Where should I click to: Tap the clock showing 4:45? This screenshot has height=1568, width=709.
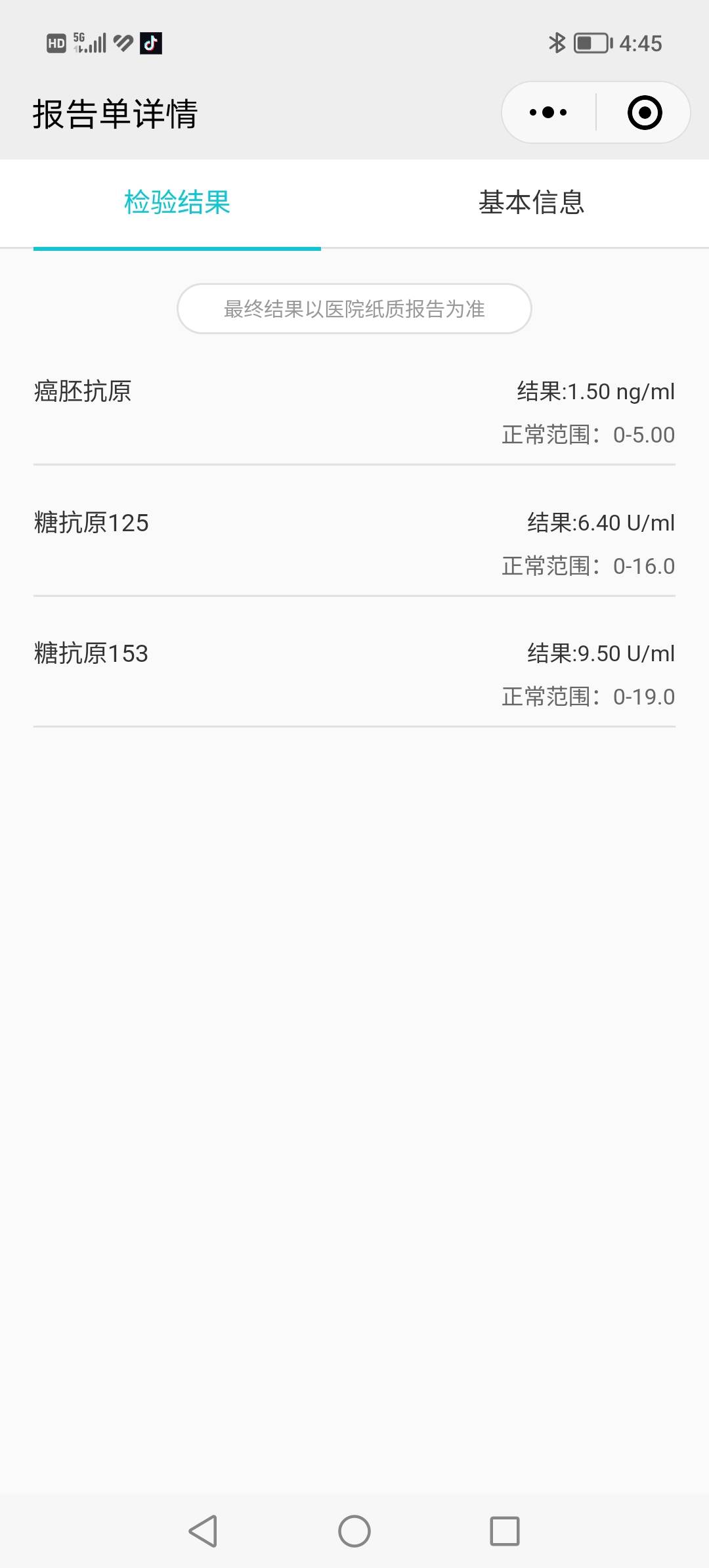coord(641,42)
